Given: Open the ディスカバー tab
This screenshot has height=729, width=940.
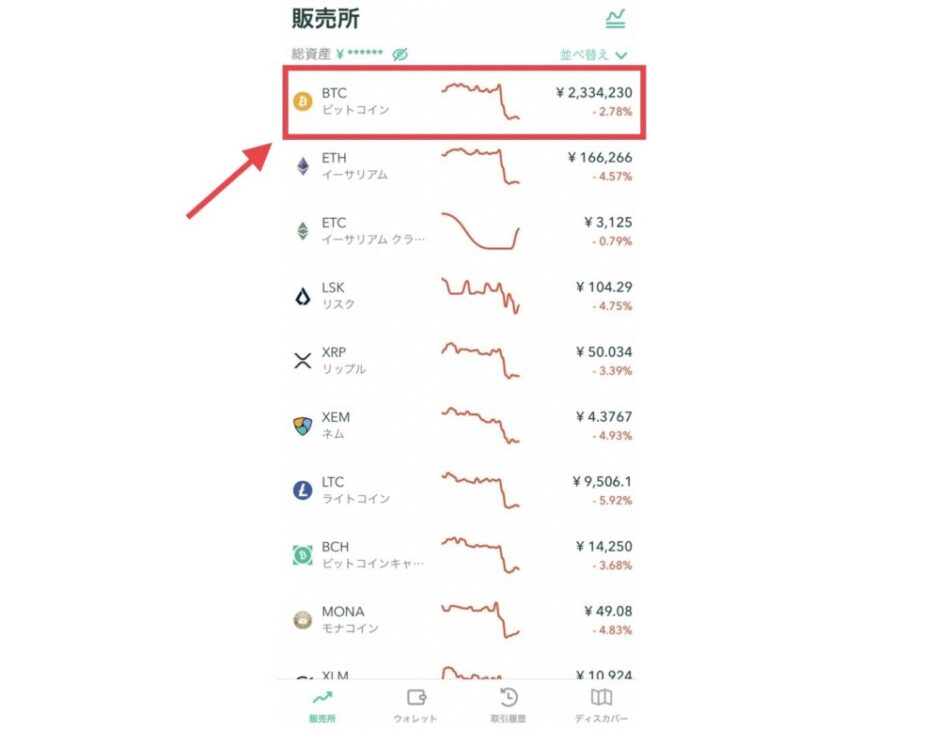Looking at the screenshot, I should (x=601, y=704).
